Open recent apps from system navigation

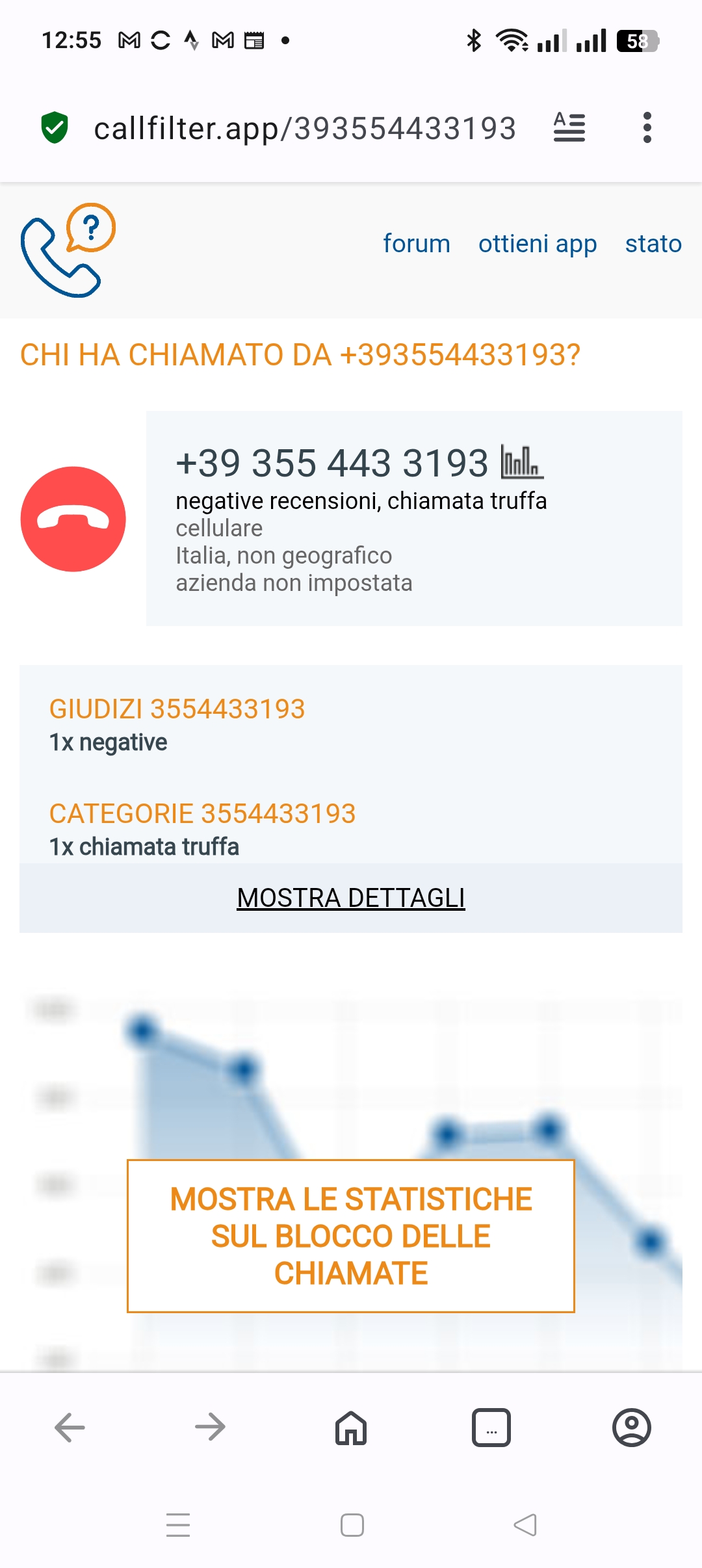pyautogui.click(x=178, y=1525)
